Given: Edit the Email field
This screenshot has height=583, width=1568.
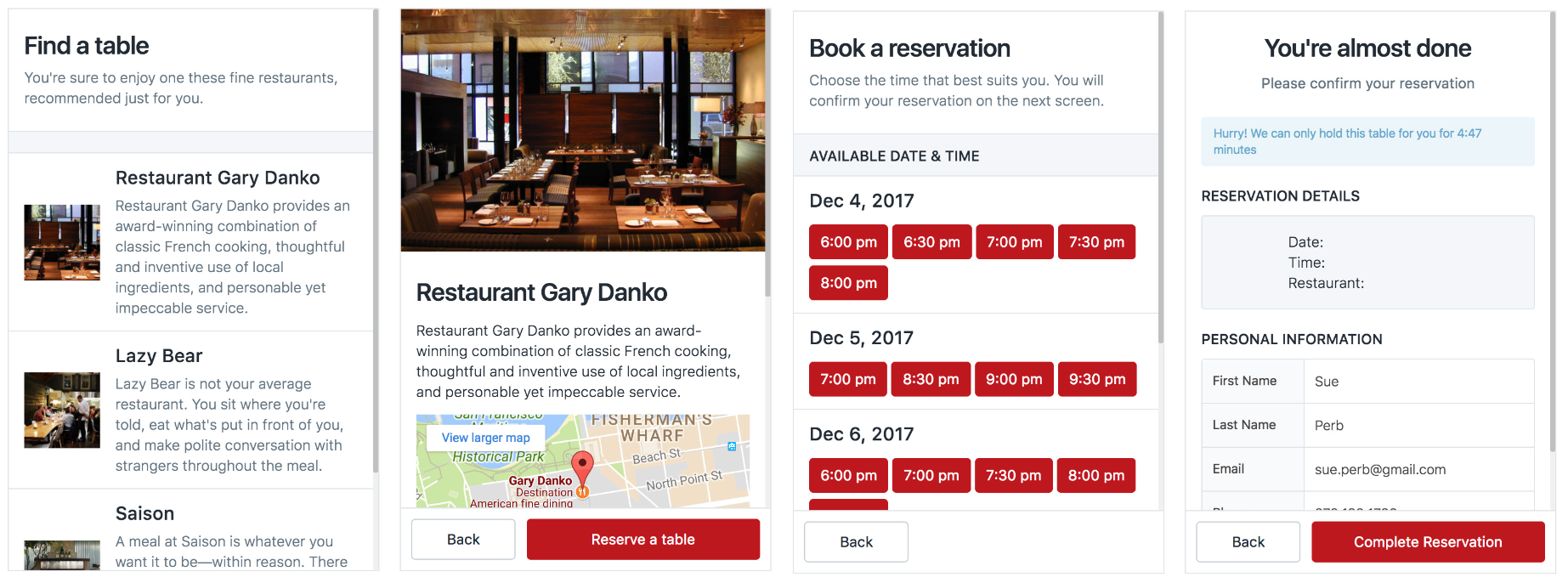Looking at the screenshot, I should [1418, 469].
